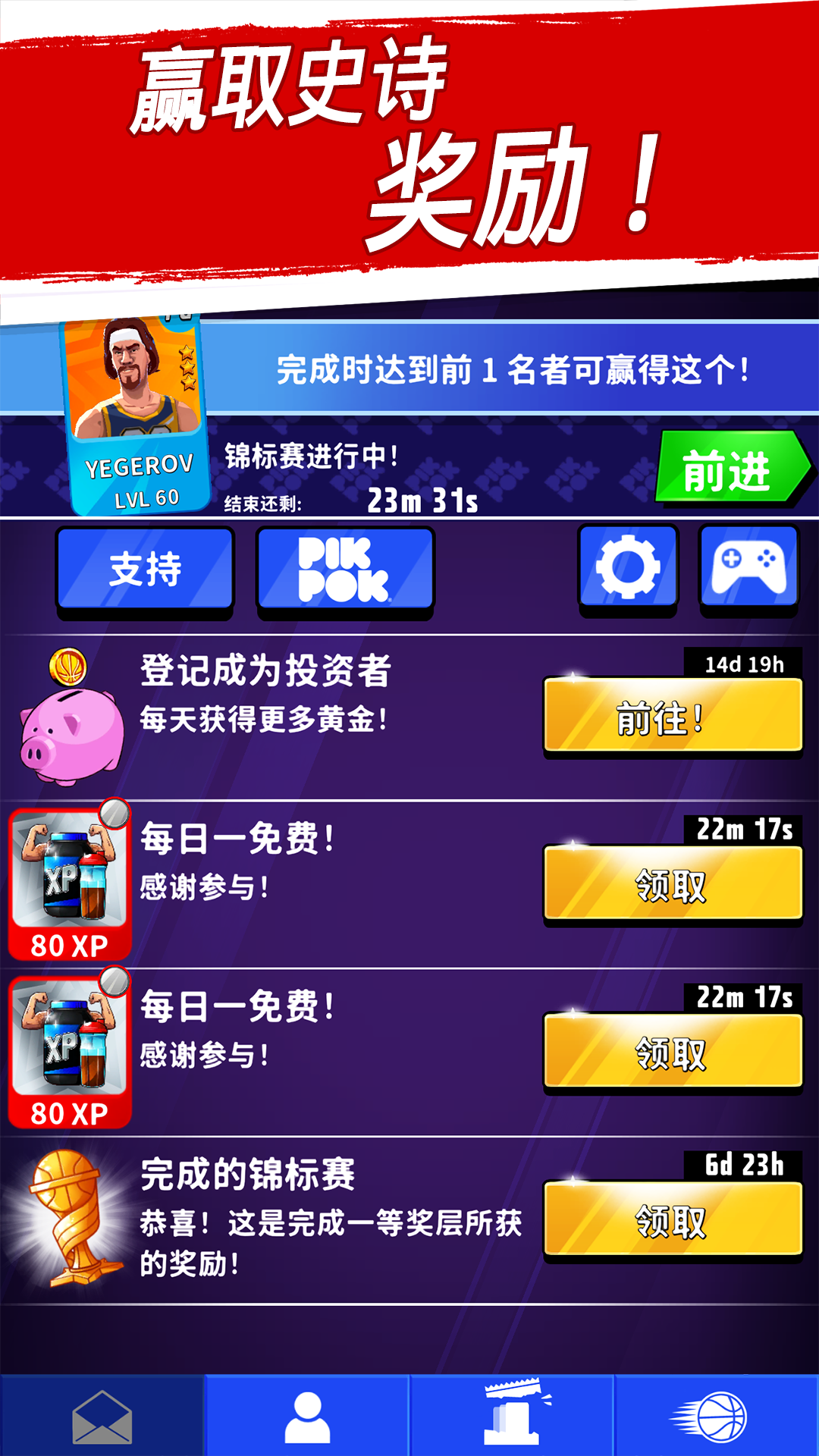Open the PikPok logo button
This screenshot has width=819, height=1456.
[x=345, y=569]
